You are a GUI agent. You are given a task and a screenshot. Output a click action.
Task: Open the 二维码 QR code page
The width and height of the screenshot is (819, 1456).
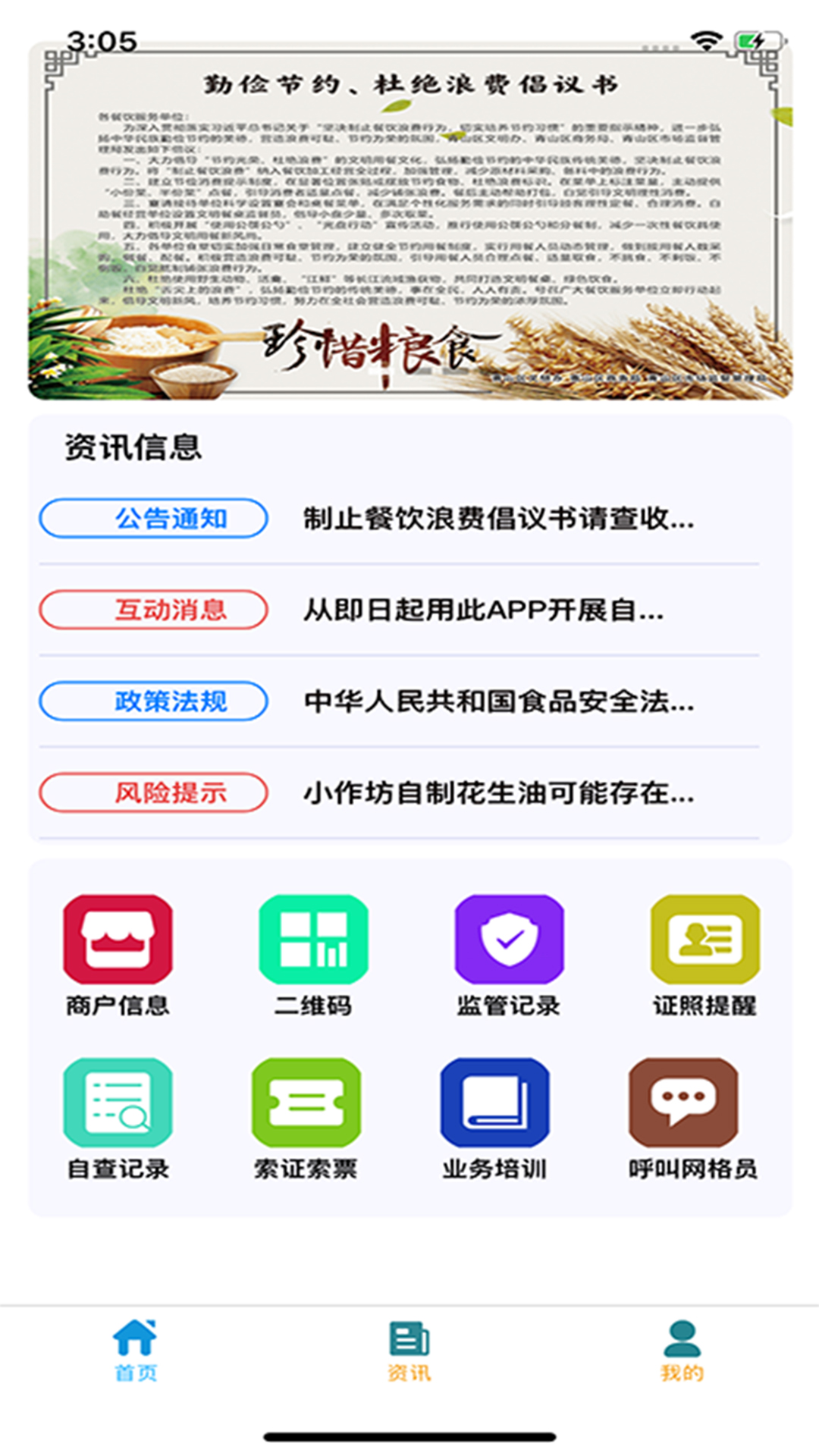pyautogui.click(x=313, y=955)
